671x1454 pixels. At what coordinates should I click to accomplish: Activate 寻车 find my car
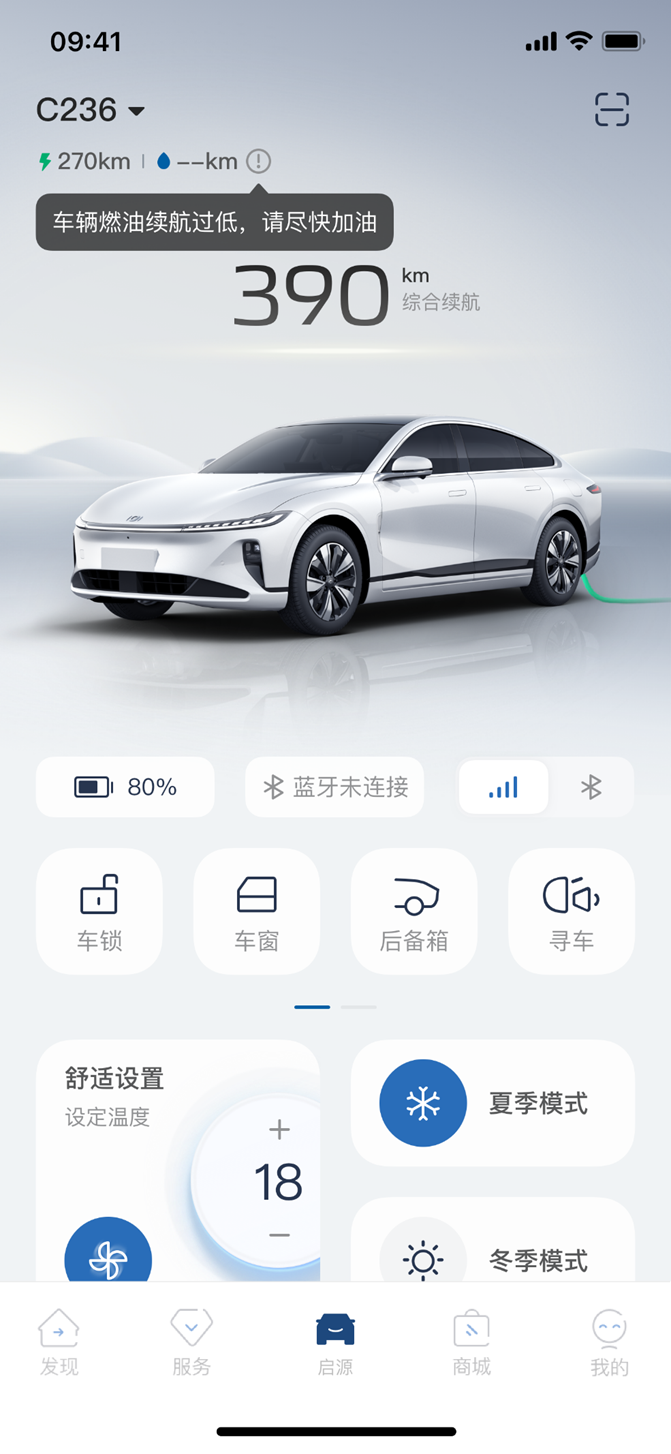[x=571, y=911]
